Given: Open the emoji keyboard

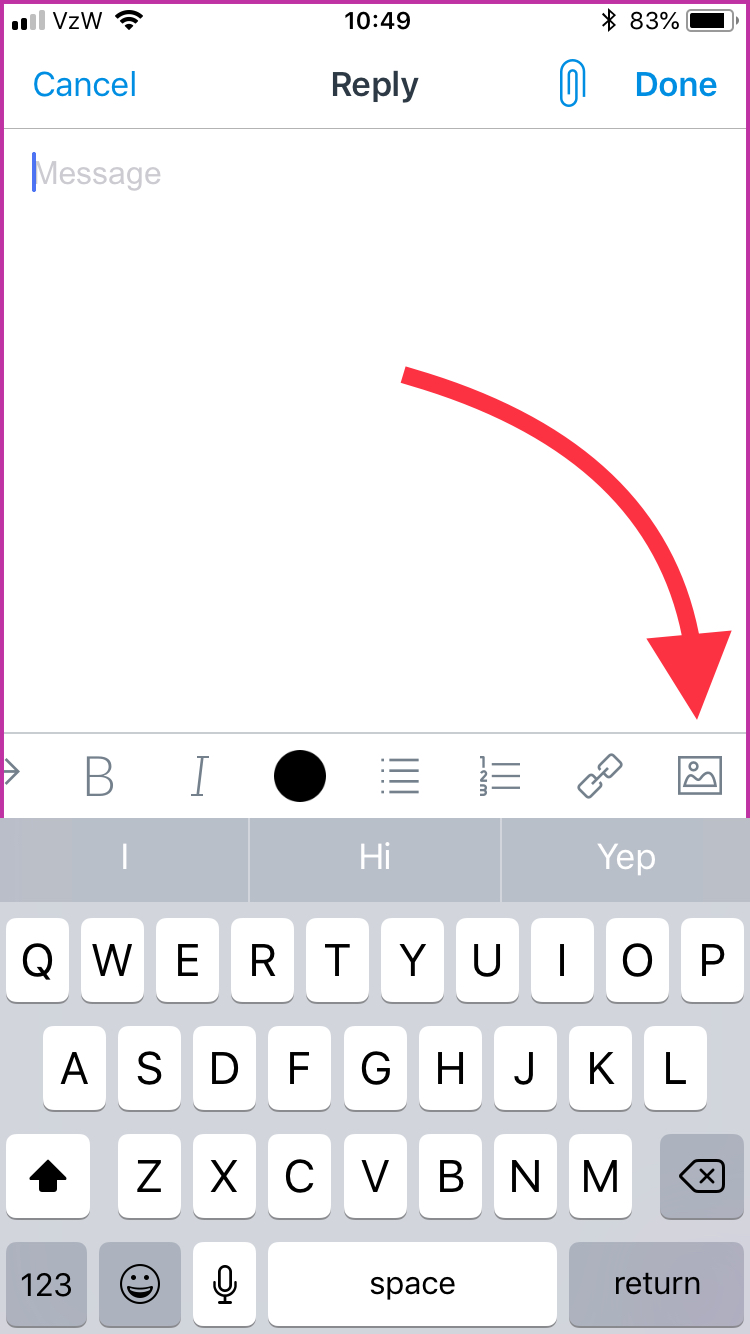Looking at the screenshot, I should [x=140, y=1284].
